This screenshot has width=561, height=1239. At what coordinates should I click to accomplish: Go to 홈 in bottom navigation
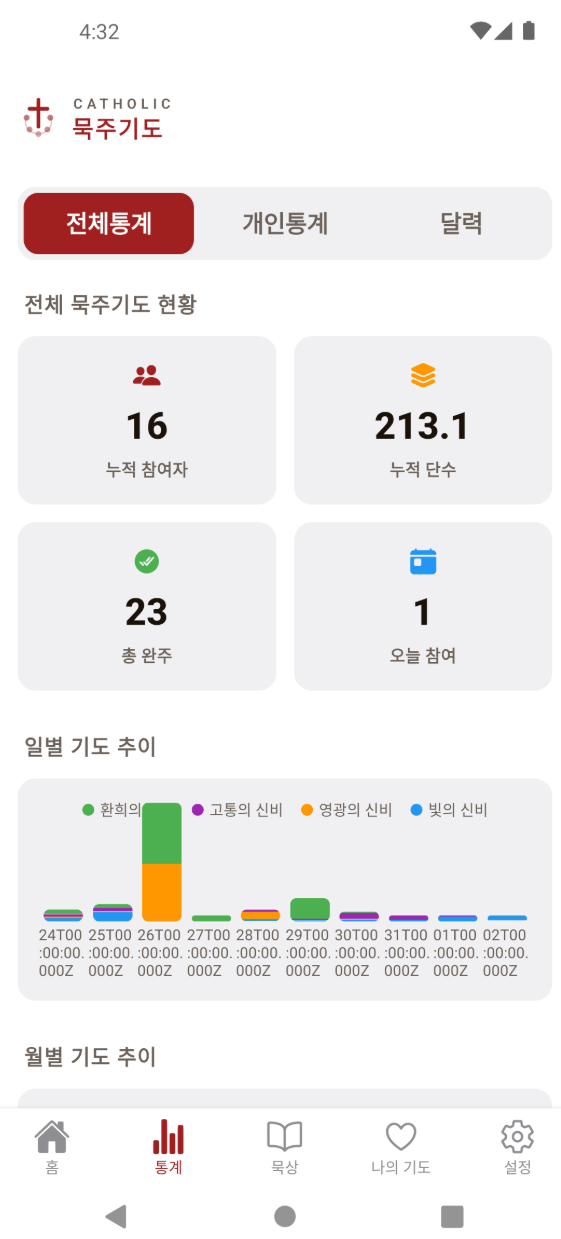52,1147
